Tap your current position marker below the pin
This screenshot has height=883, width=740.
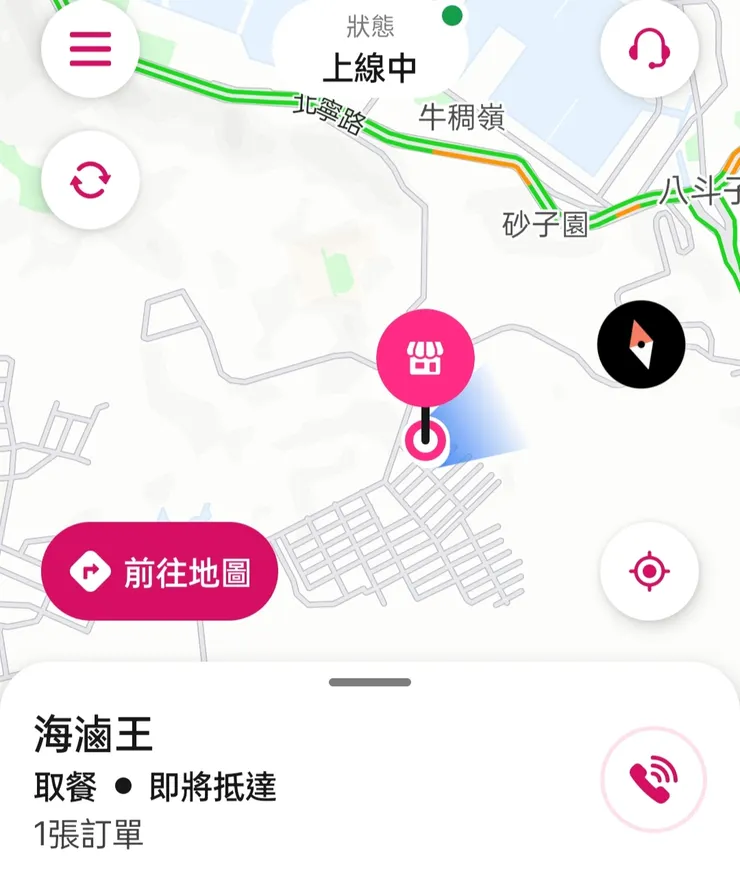coord(426,437)
